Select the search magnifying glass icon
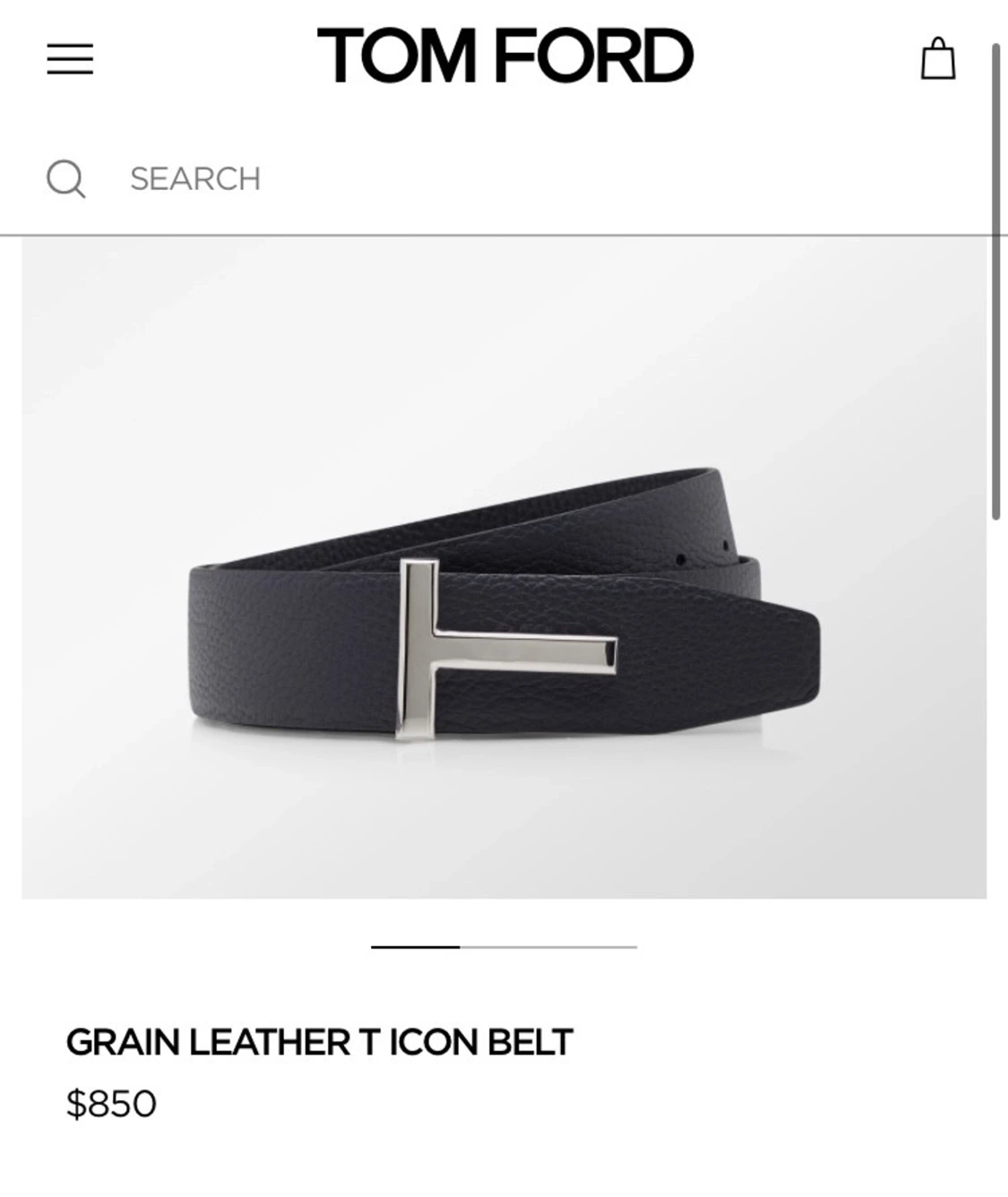 [67, 178]
